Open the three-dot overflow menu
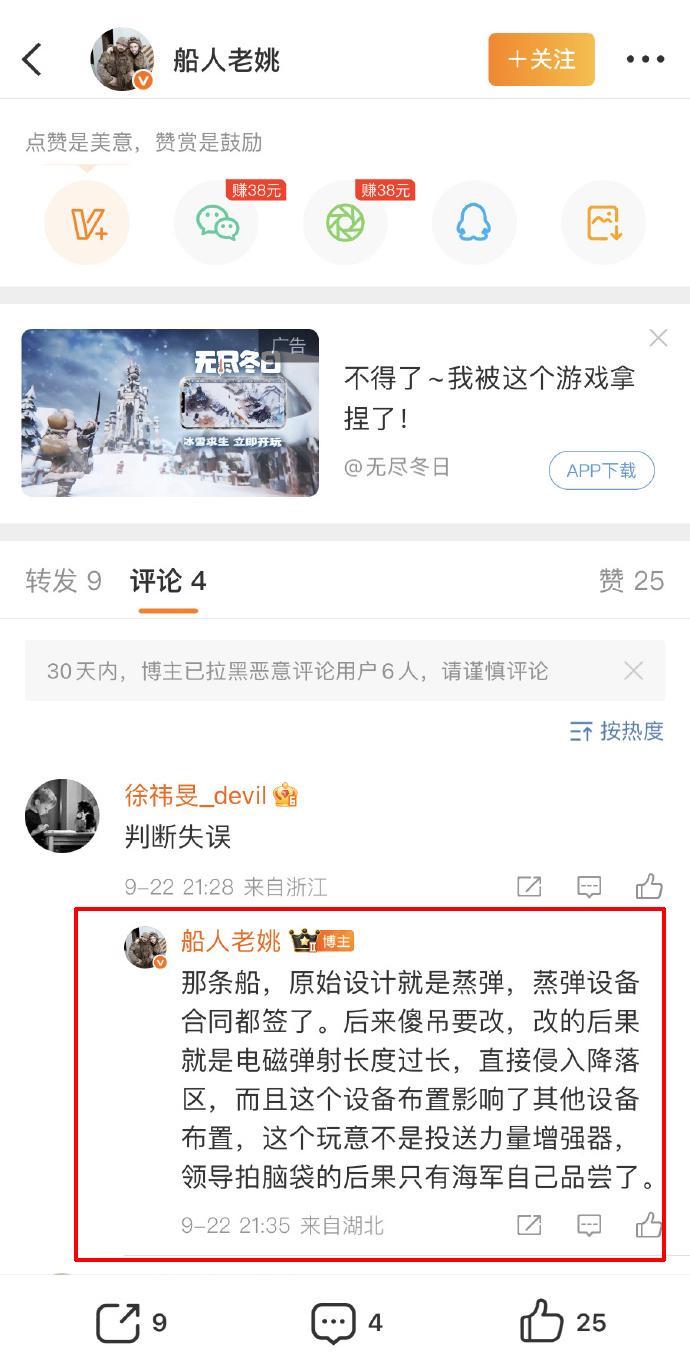690x1363 pixels. coord(645,60)
